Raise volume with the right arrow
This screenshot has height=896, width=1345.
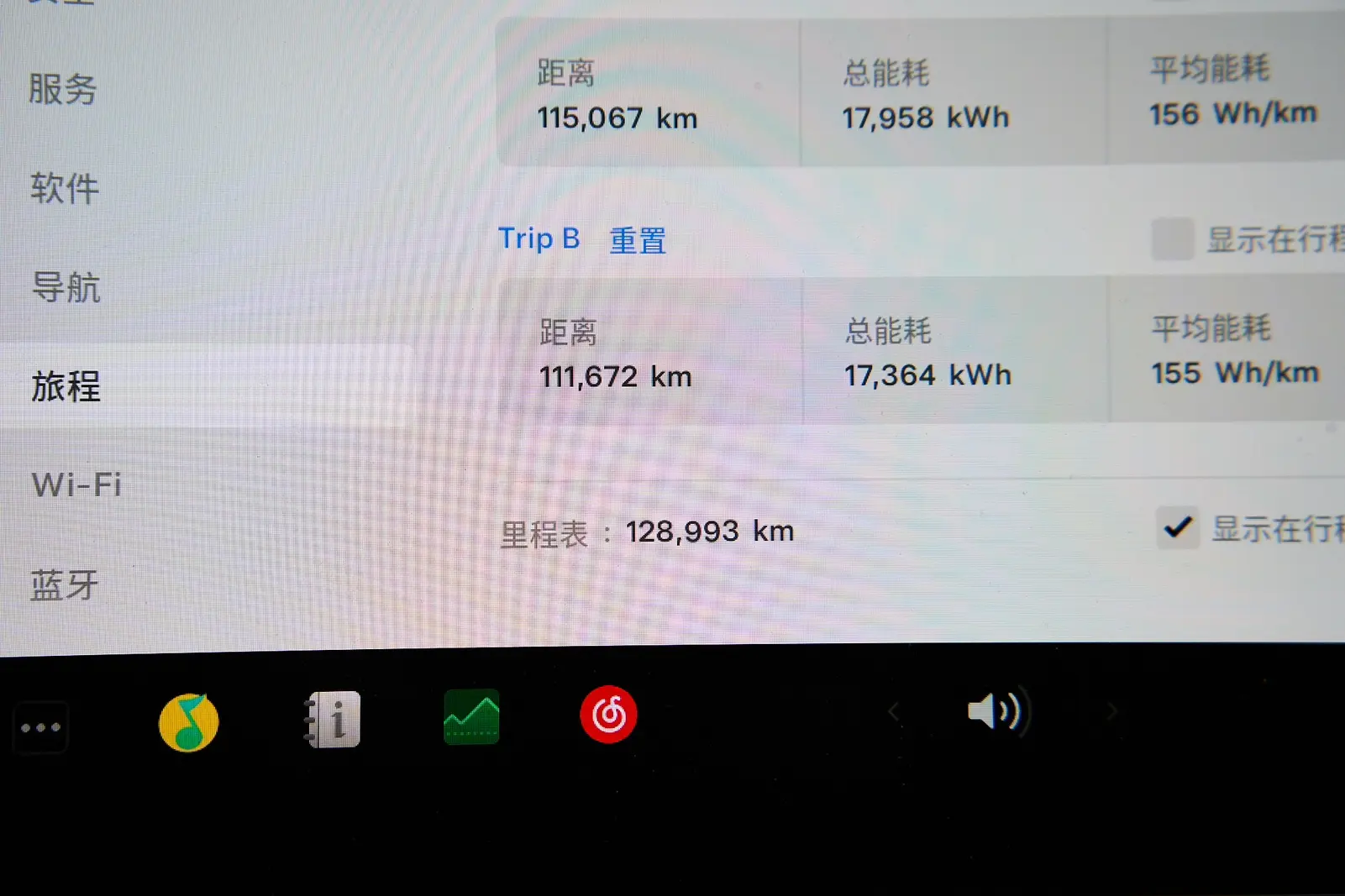click(1111, 711)
